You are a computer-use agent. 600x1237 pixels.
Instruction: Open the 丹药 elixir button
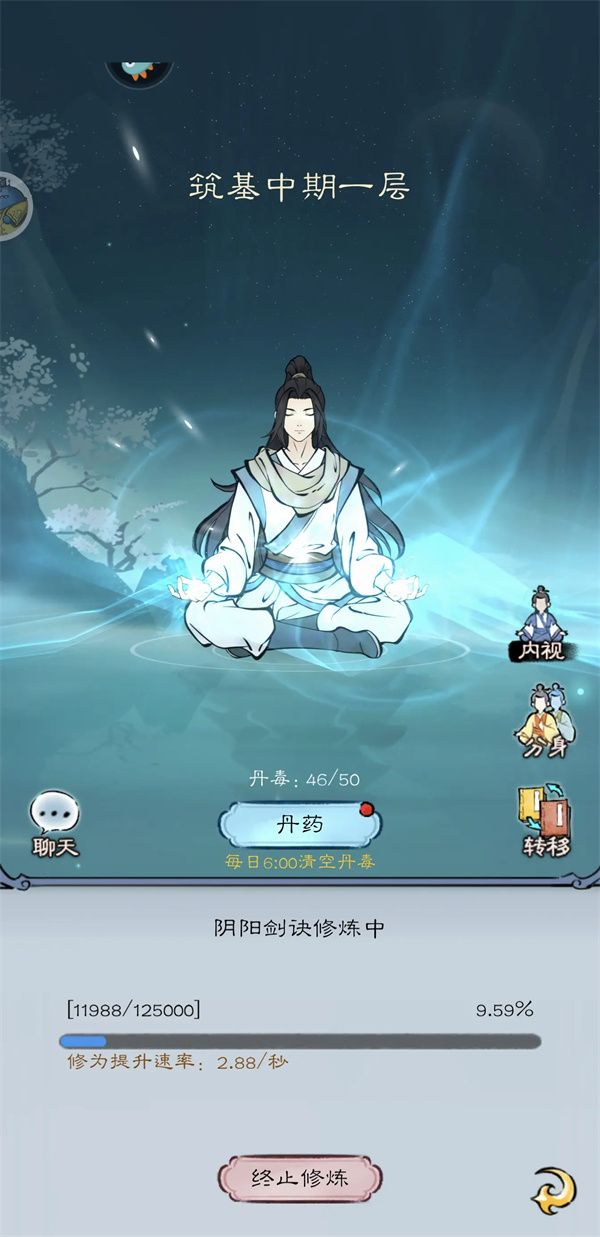[299, 825]
